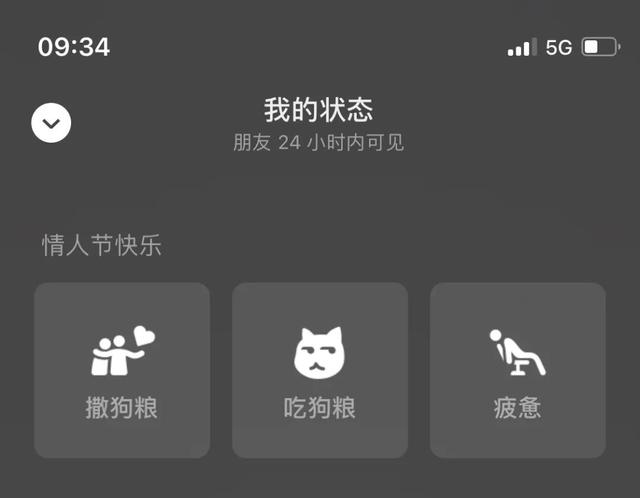This screenshot has width=640, height=498.
Task: Set status to 疲惫
Action: 517,370
